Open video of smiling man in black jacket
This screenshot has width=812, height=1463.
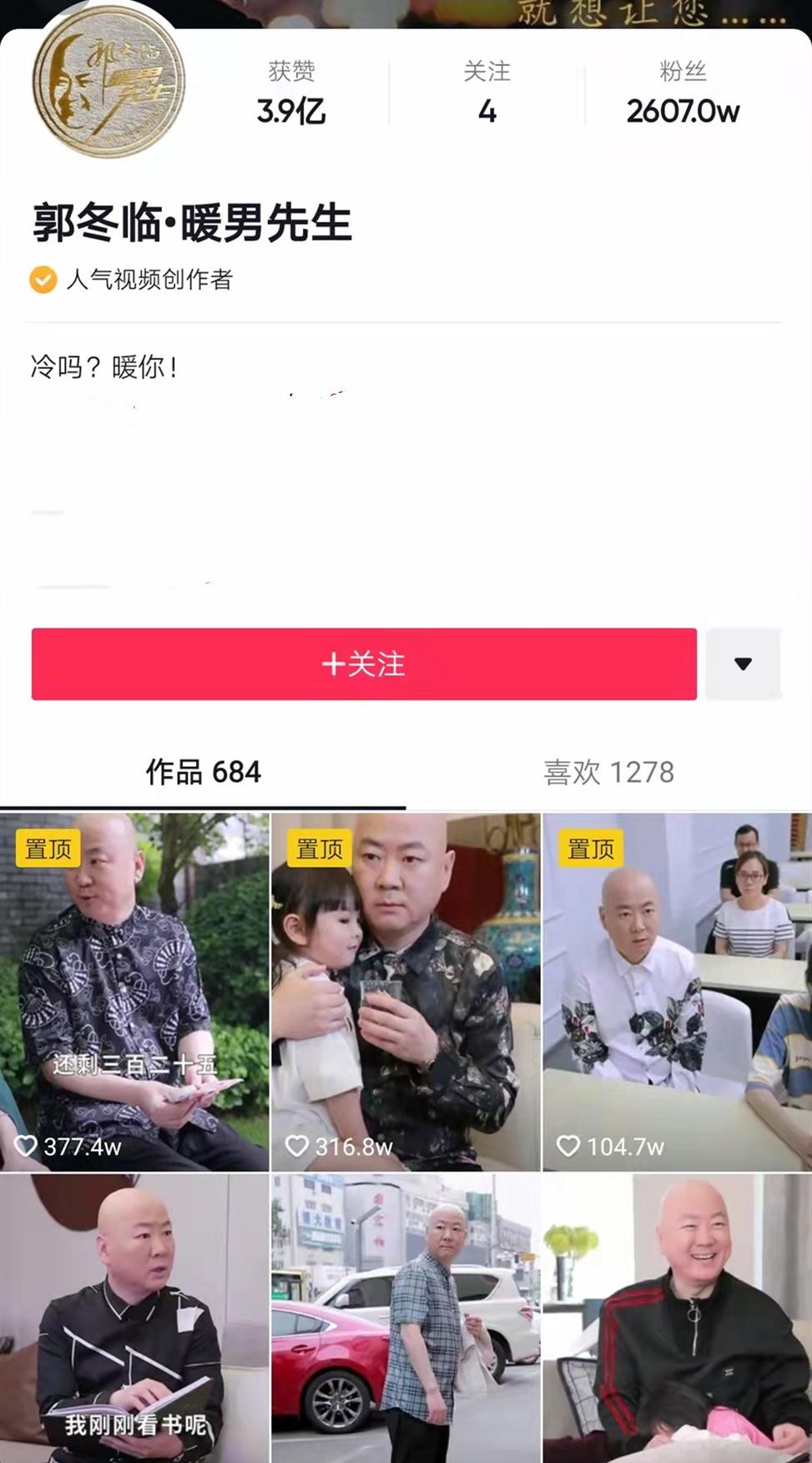[x=677, y=1319]
